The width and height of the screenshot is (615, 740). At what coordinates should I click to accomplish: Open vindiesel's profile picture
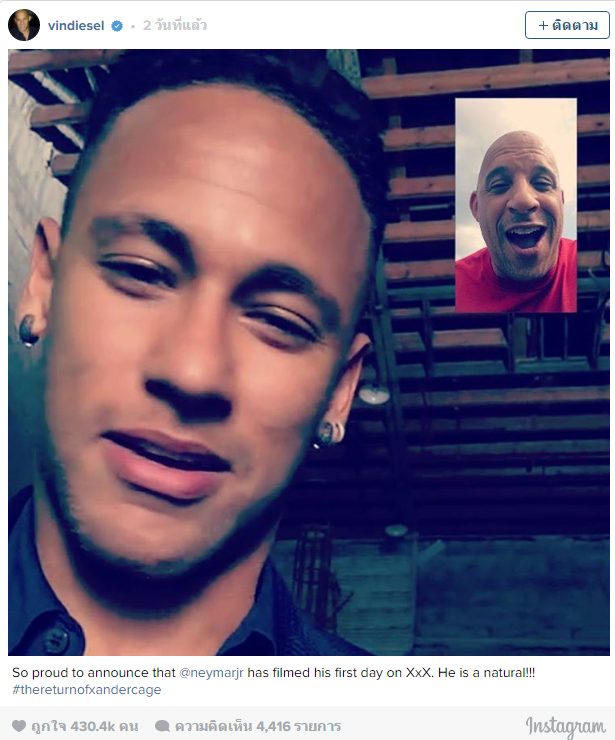[24, 25]
